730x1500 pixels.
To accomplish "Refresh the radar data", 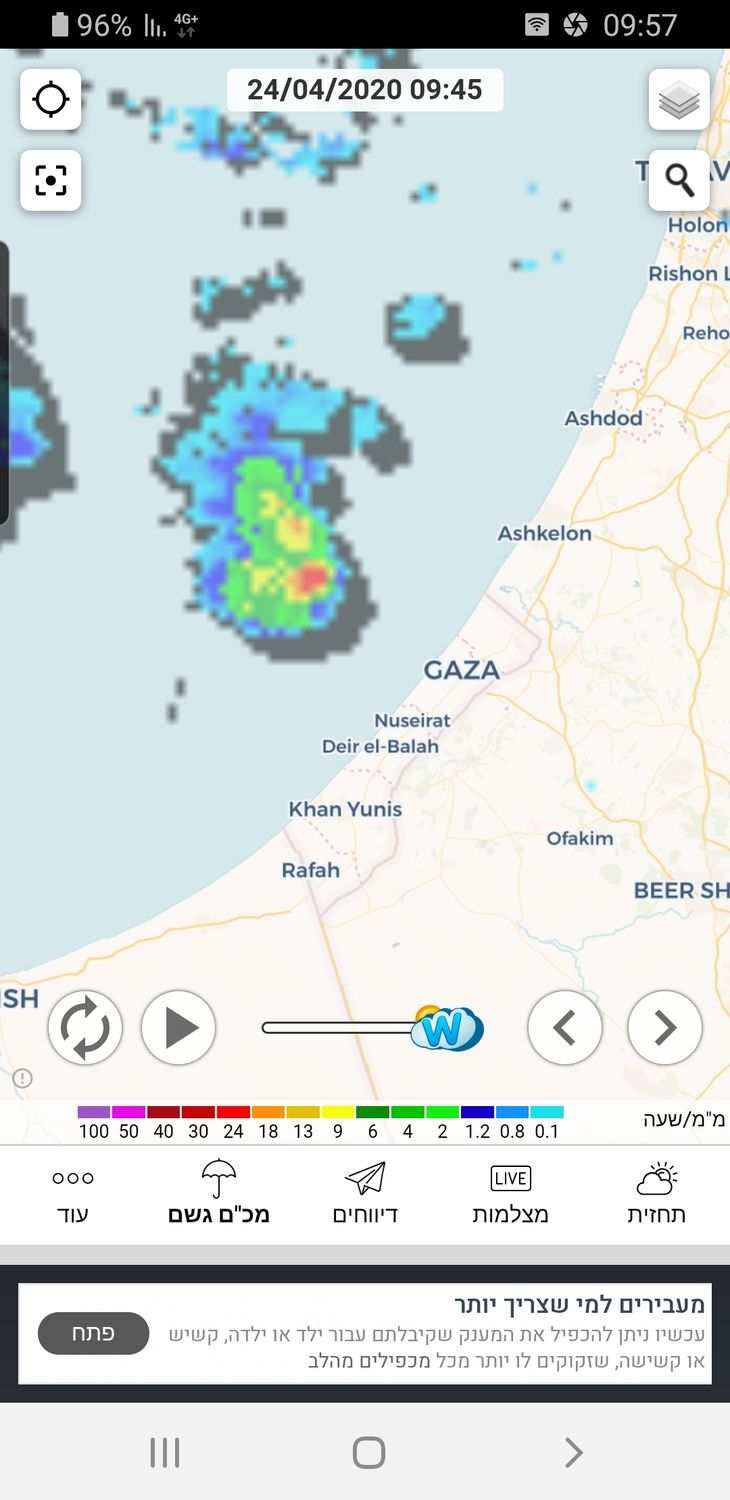I will (x=85, y=1027).
